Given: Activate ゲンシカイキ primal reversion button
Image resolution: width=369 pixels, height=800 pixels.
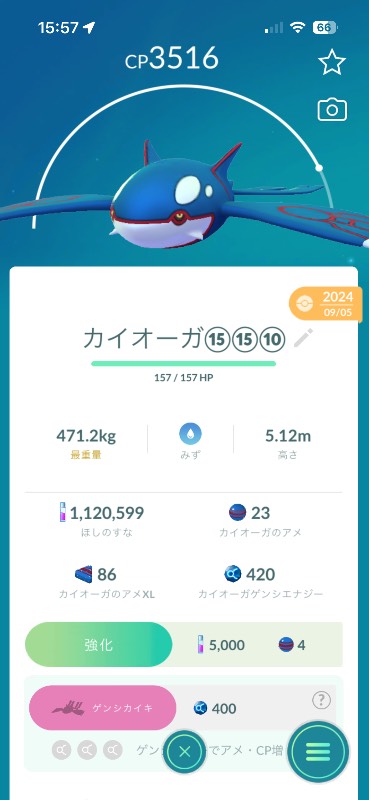Looking at the screenshot, I should click(x=103, y=708).
